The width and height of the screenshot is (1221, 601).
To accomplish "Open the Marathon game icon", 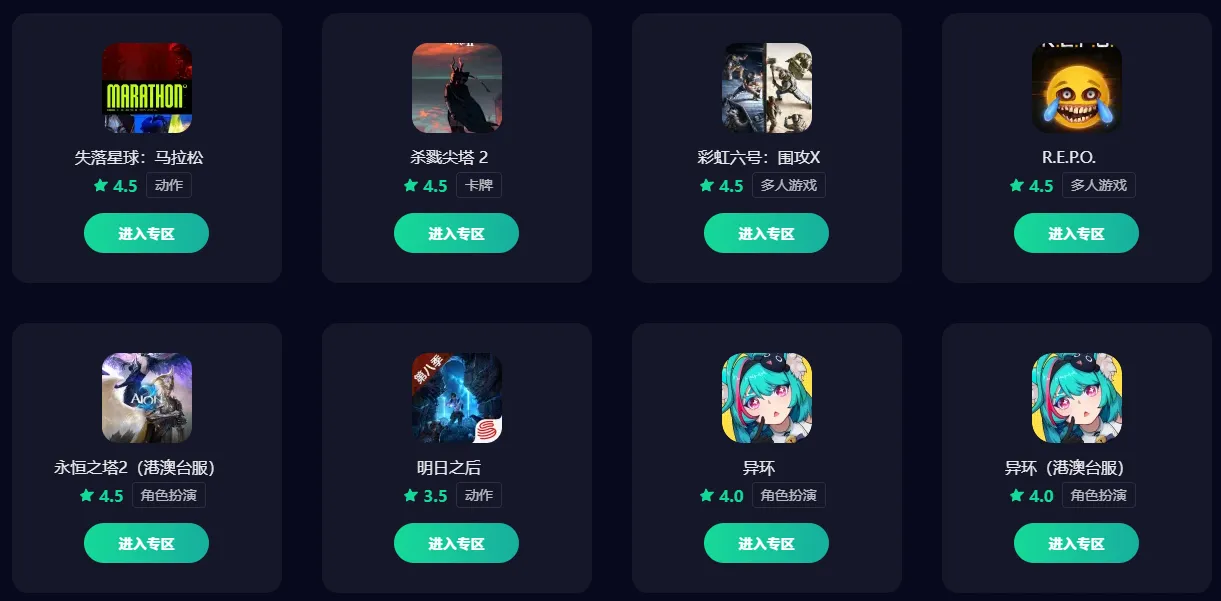I will tap(147, 88).
